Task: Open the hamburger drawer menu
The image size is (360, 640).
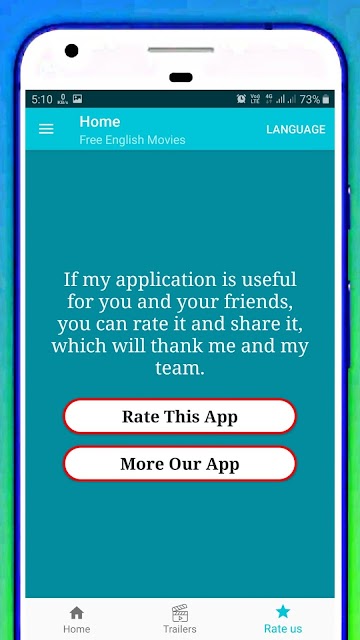Action: (x=46, y=129)
